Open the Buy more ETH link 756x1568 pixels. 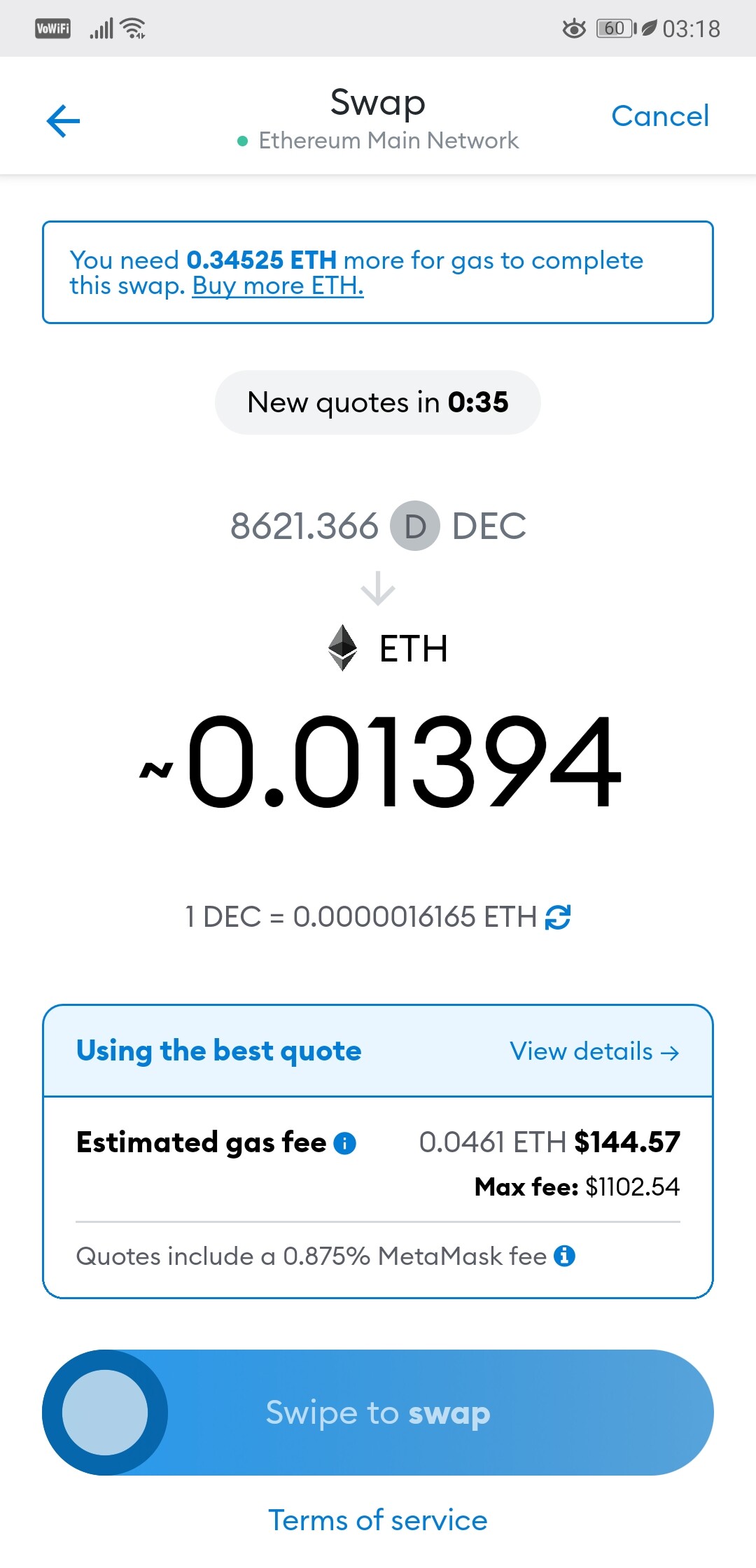(x=278, y=286)
